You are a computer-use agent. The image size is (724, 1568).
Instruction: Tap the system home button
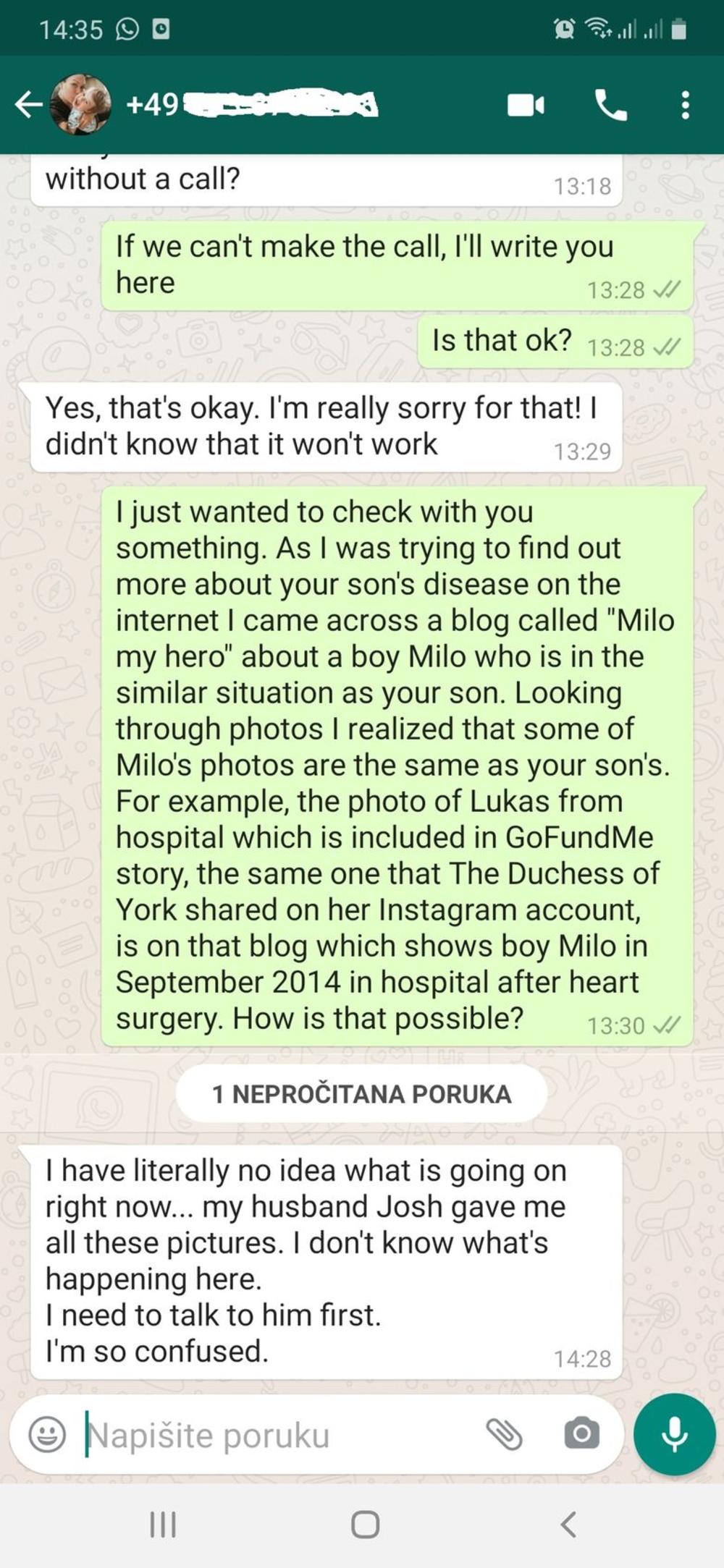pos(365,1525)
